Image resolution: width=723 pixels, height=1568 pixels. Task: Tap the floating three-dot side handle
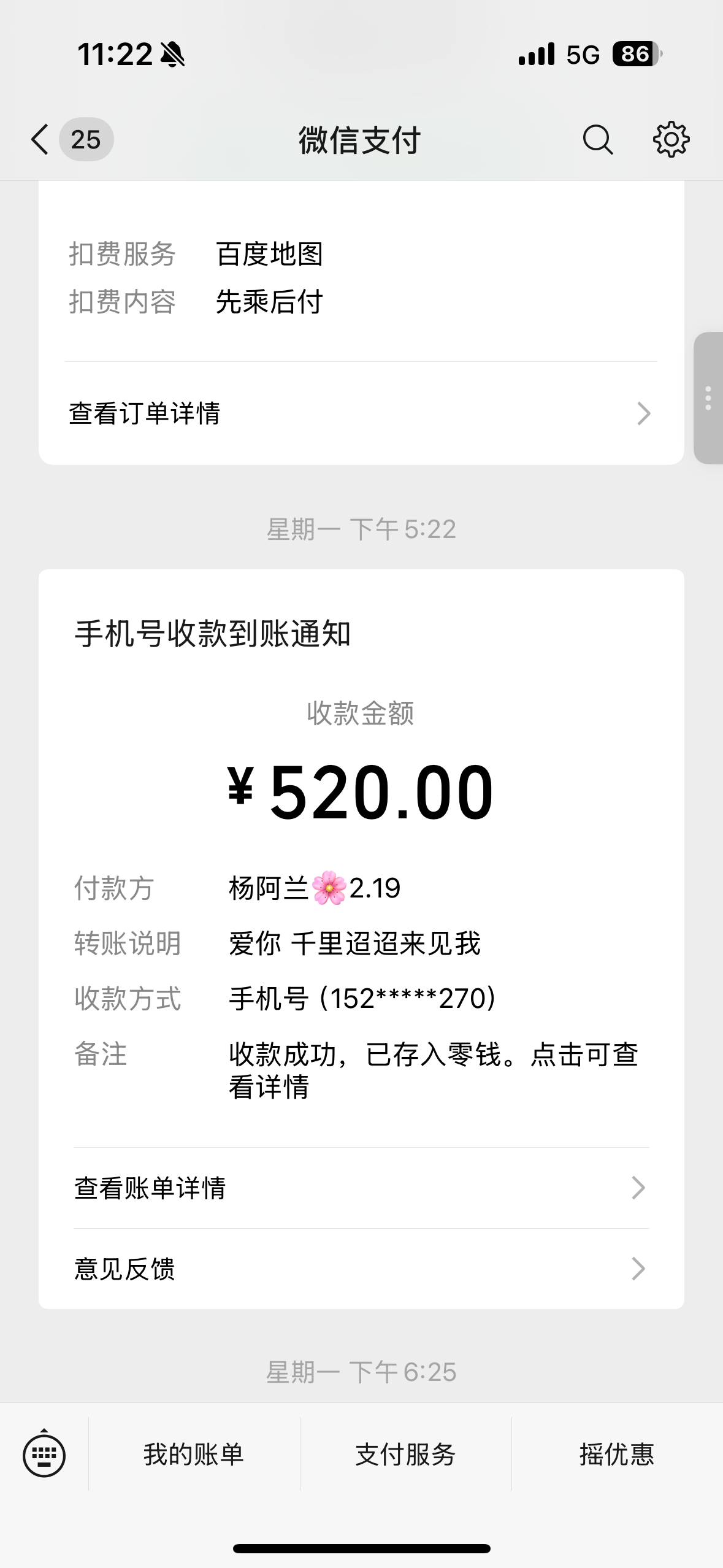click(708, 398)
